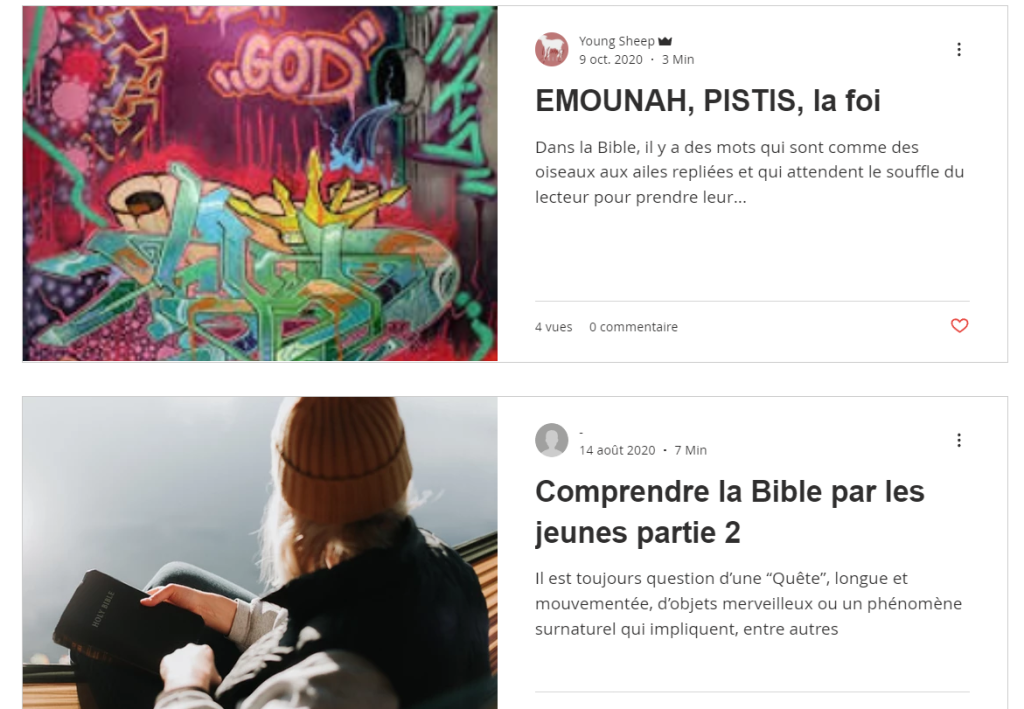Read the article EMOUNAH, PISTIS, la foi
The width and height of the screenshot is (1024, 709).
coord(707,101)
